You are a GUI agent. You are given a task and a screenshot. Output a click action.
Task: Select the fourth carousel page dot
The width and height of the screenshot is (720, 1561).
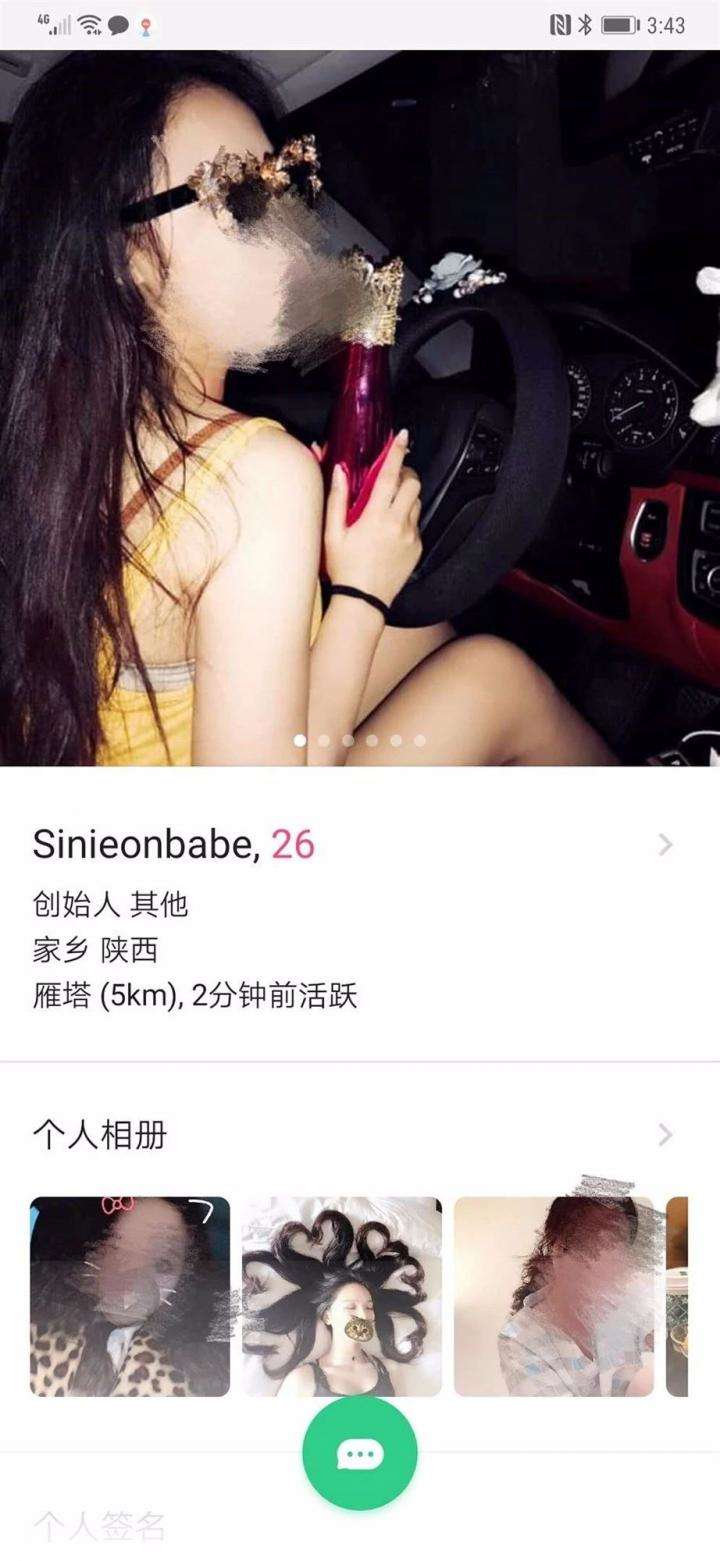373,742
